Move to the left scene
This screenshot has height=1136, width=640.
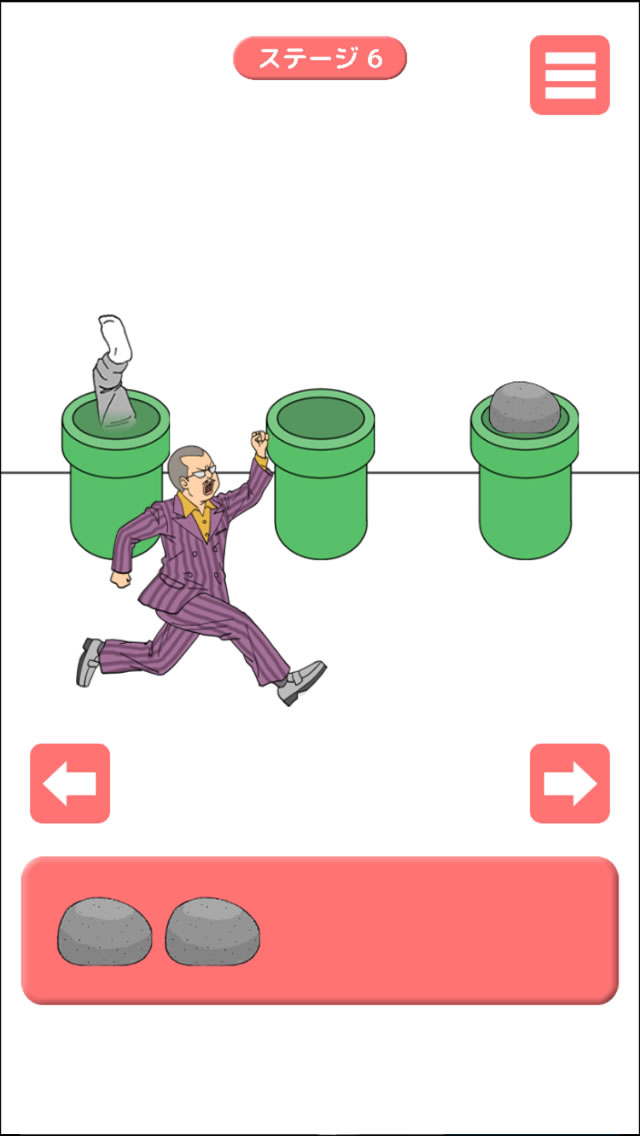[x=70, y=783]
